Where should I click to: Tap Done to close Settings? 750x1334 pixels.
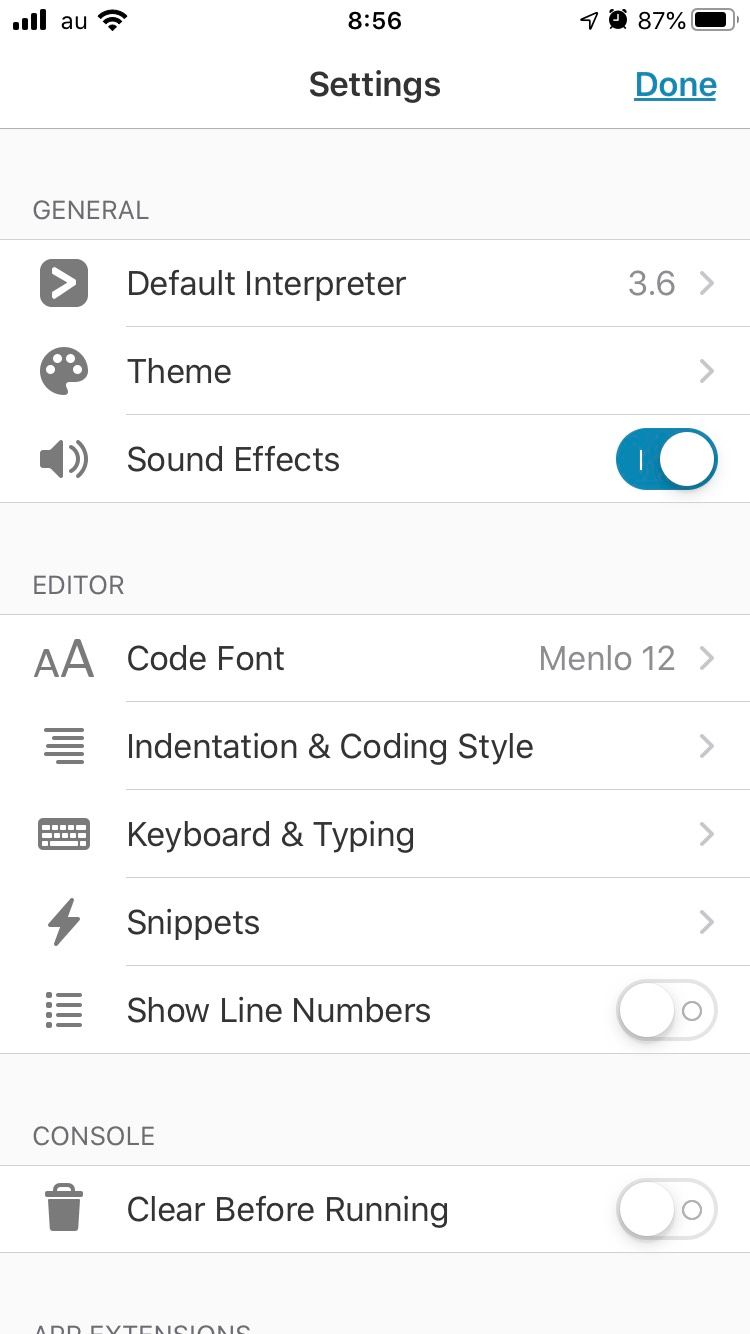click(675, 85)
